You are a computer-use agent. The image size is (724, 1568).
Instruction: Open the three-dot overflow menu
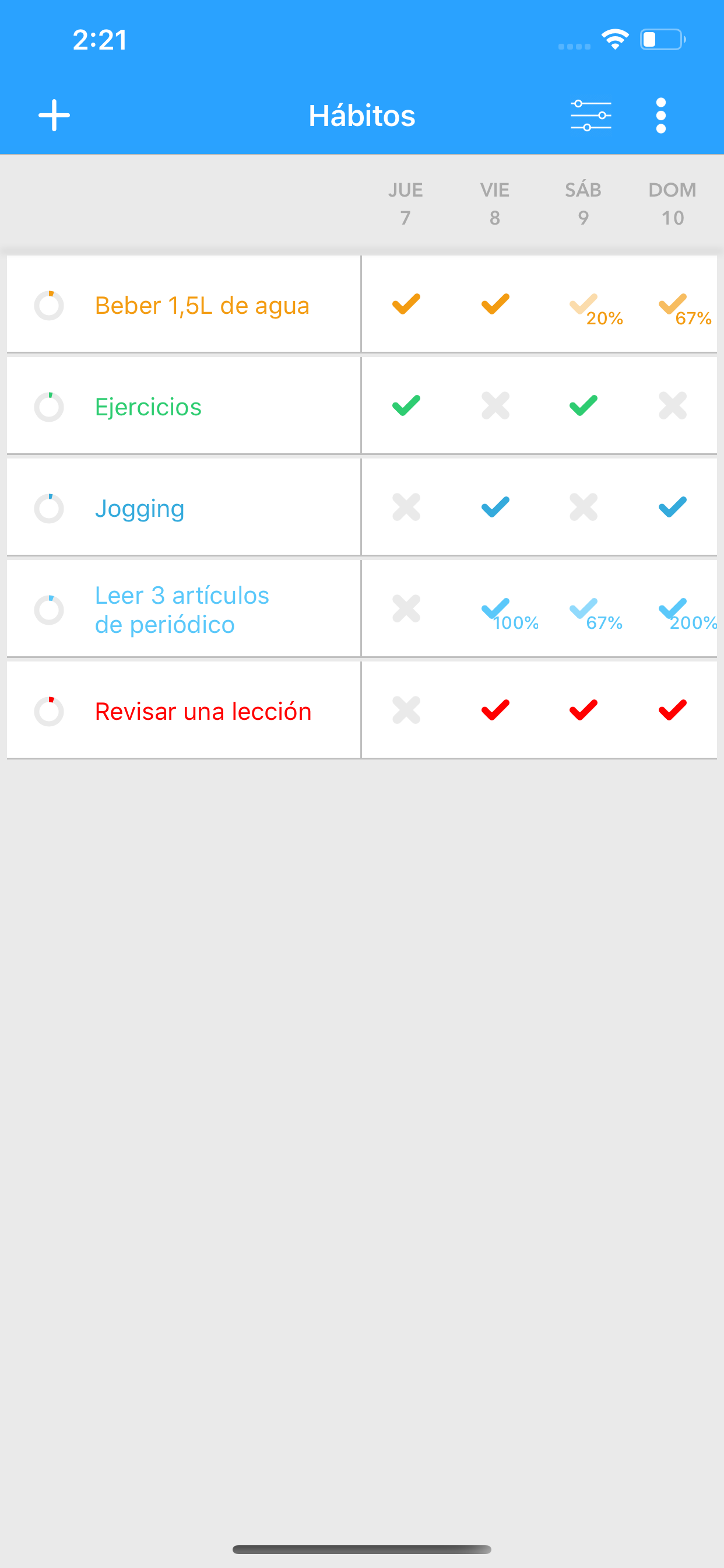click(660, 115)
